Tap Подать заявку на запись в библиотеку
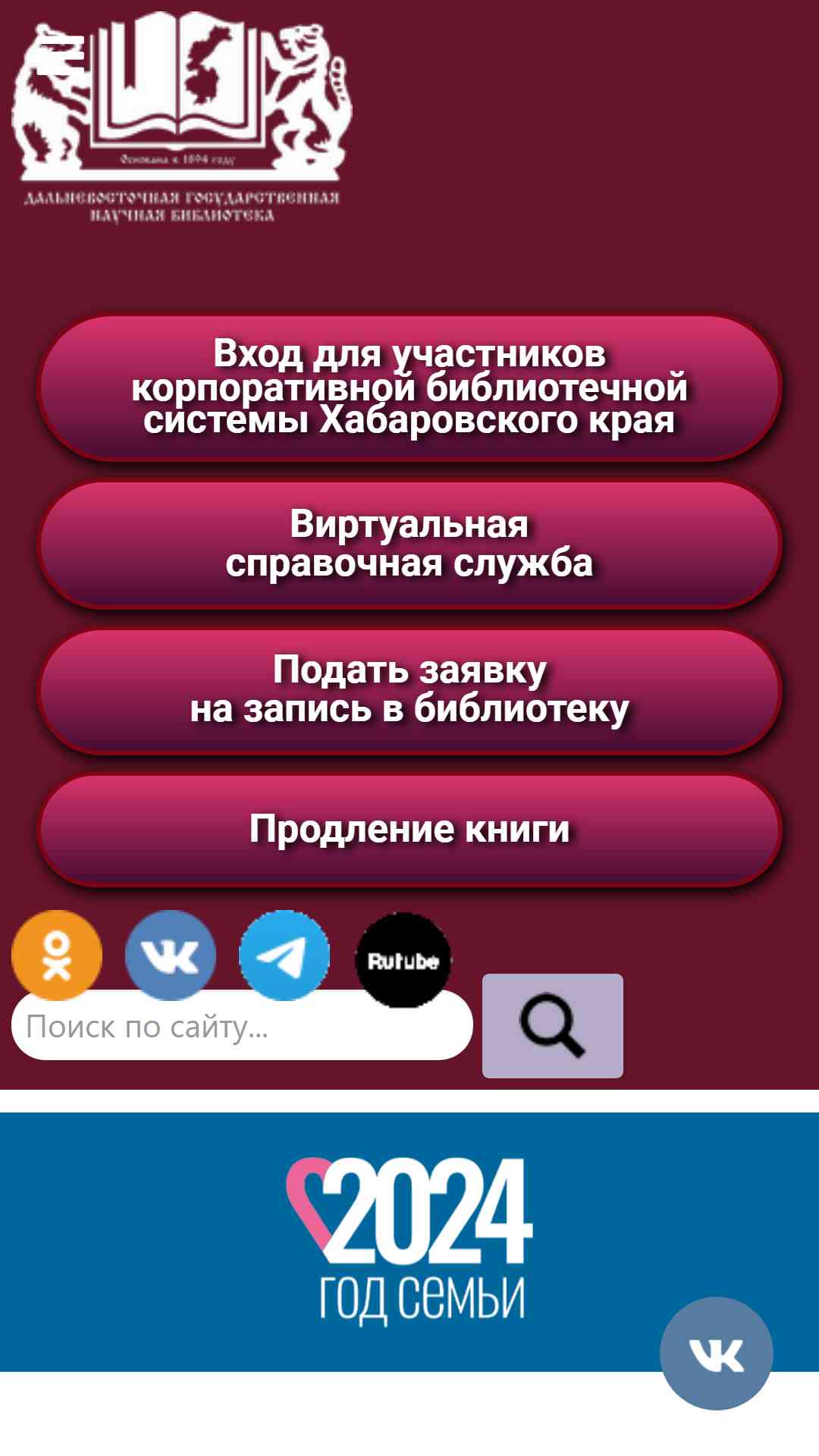Viewport: 819px width, 1456px height. tap(409, 691)
